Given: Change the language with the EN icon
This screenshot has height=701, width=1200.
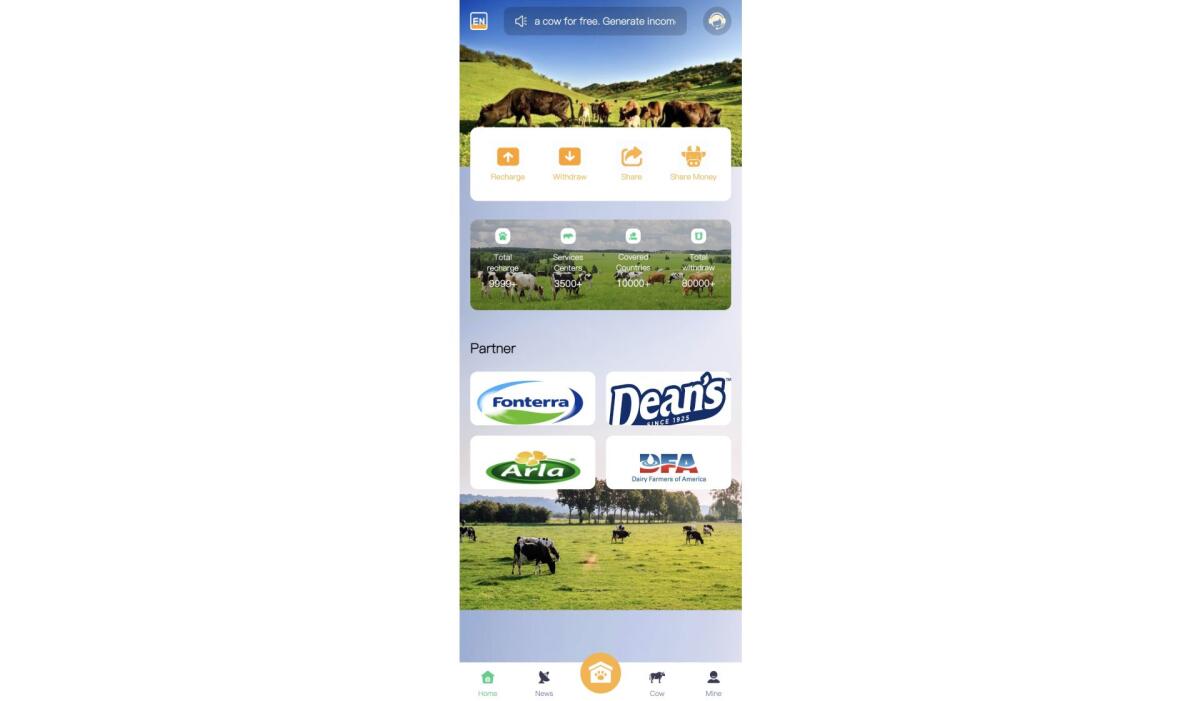Looking at the screenshot, I should coord(479,21).
